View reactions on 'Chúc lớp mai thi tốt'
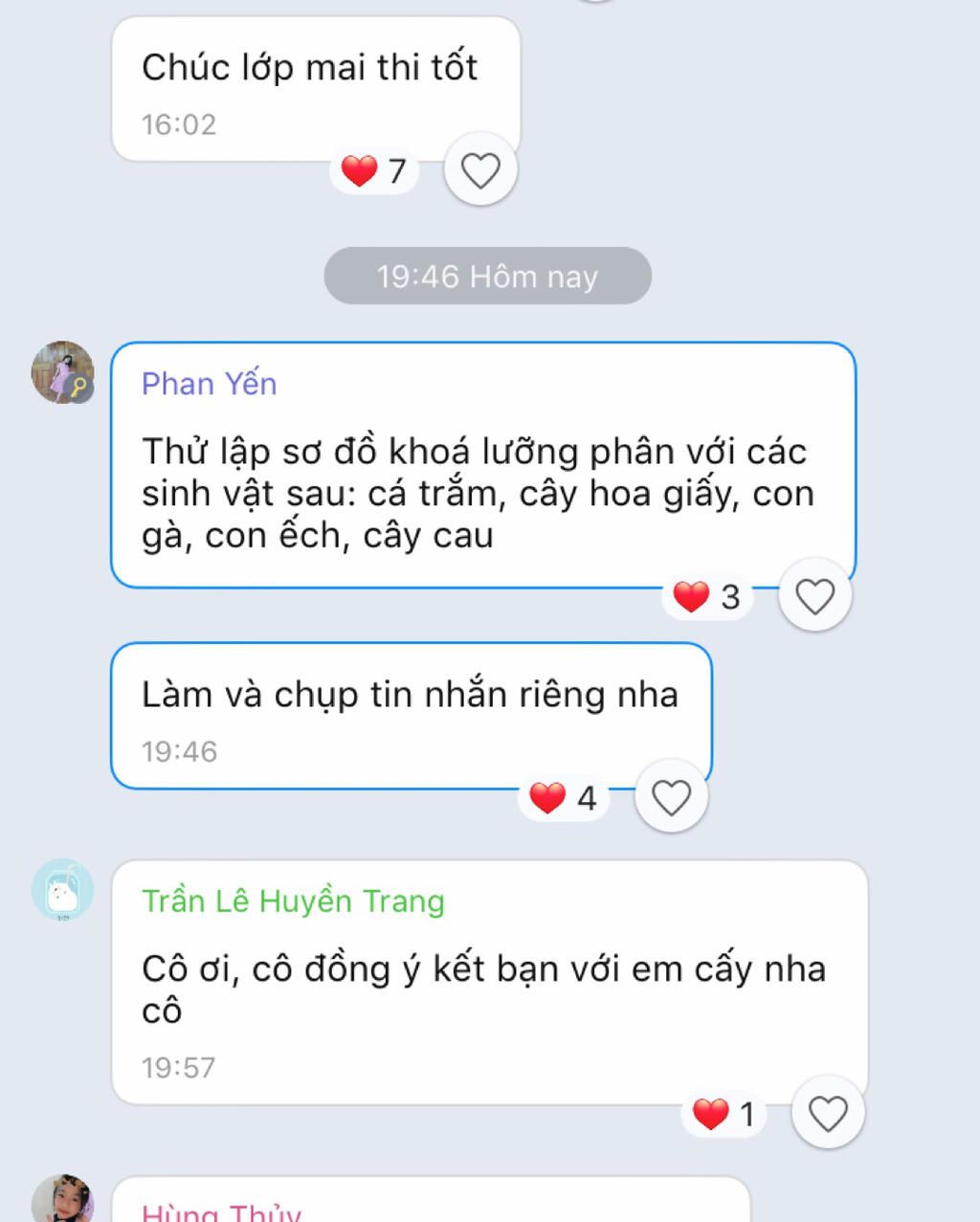This screenshot has height=1222, width=980. point(375,171)
